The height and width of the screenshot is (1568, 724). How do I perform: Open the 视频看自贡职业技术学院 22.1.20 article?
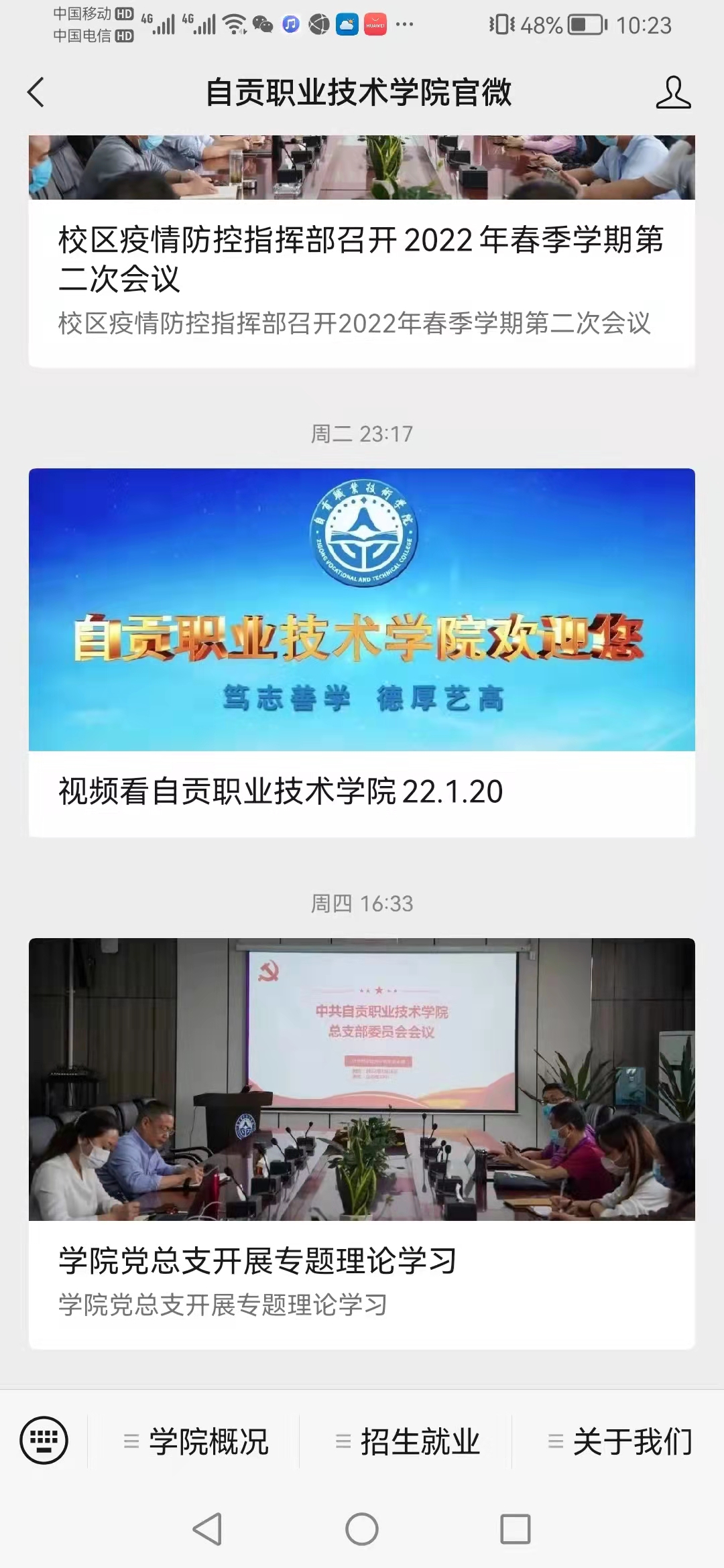[x=362, y=653]
